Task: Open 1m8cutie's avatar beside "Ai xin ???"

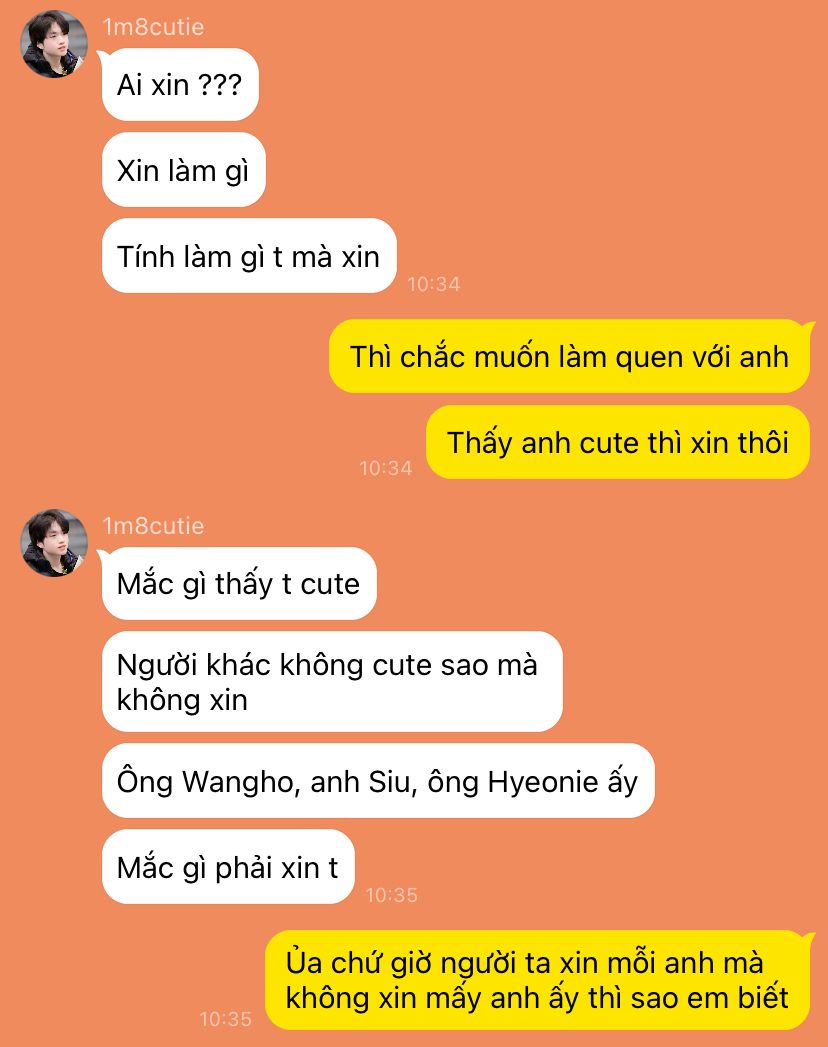Action: pos(54,44)
